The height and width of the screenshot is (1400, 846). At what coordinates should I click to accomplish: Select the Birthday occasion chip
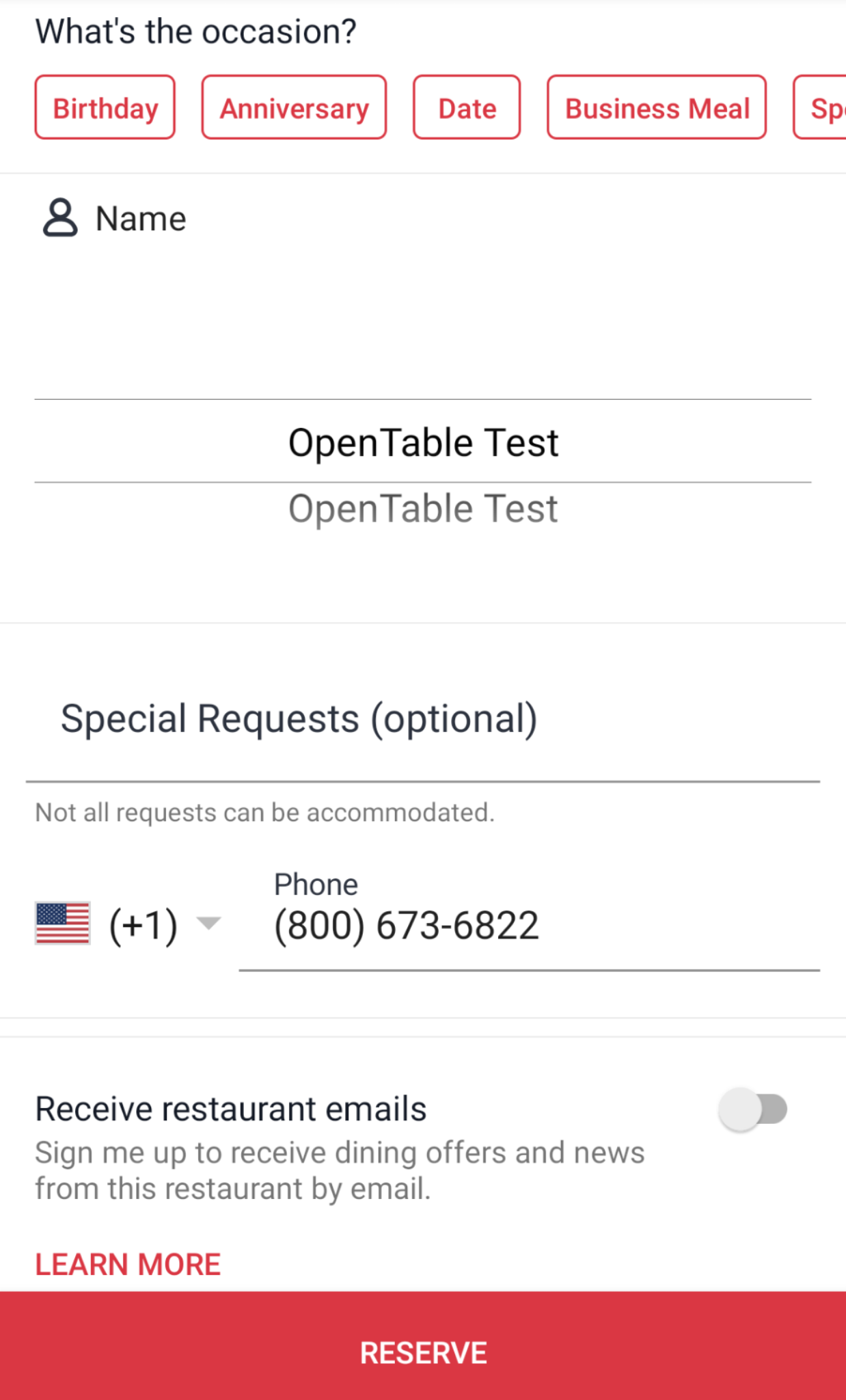105,107
